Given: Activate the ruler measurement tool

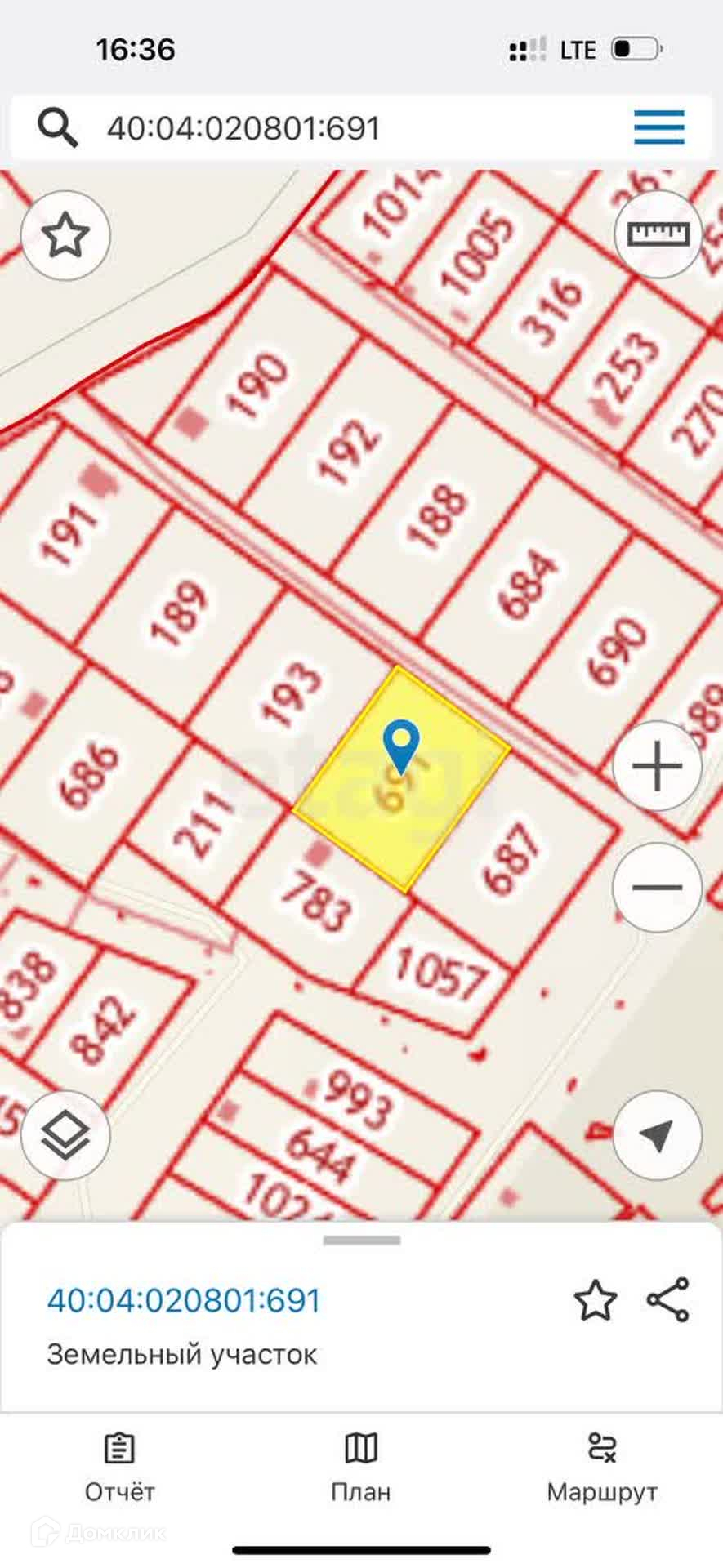Looking at the screenshot, I should coord(658,235).
